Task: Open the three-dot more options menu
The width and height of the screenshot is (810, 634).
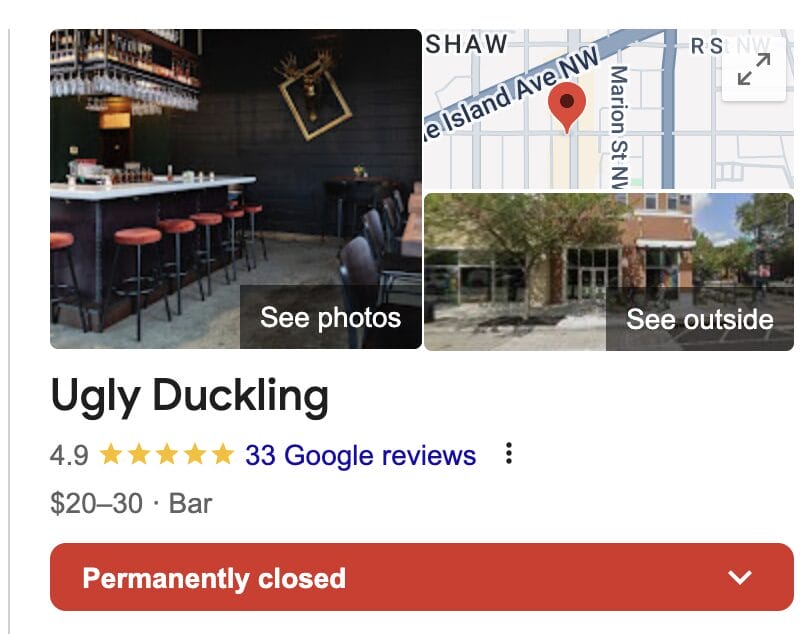Action: pyautogui.click(x=509, y=455)
